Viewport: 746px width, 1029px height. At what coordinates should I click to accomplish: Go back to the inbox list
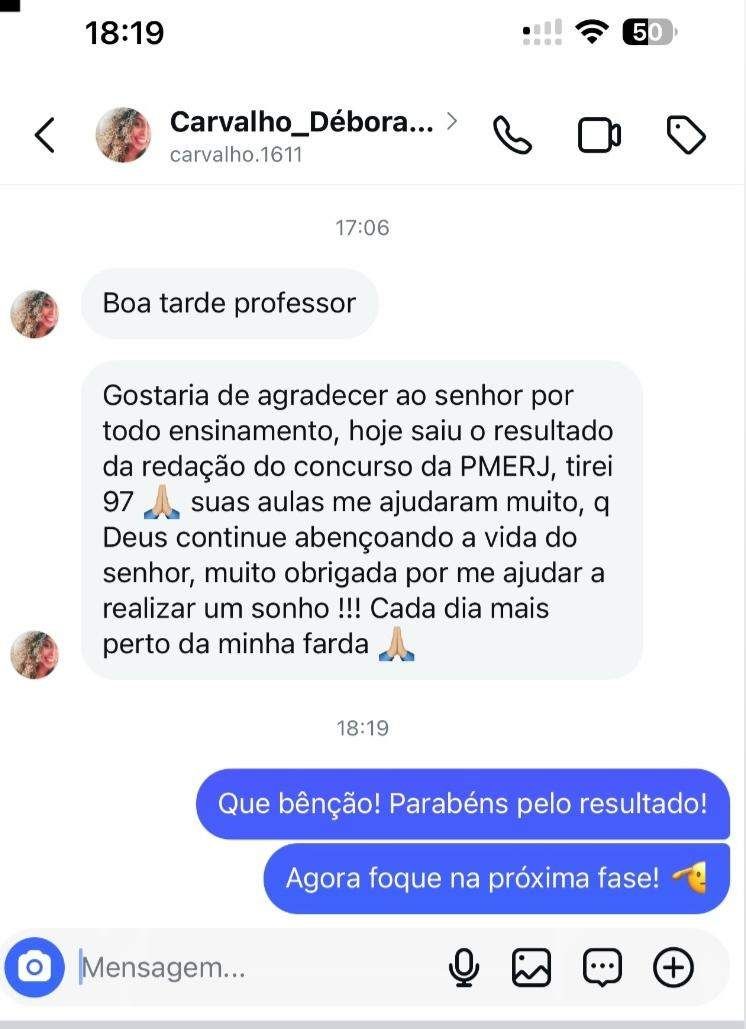coord(44,135)
